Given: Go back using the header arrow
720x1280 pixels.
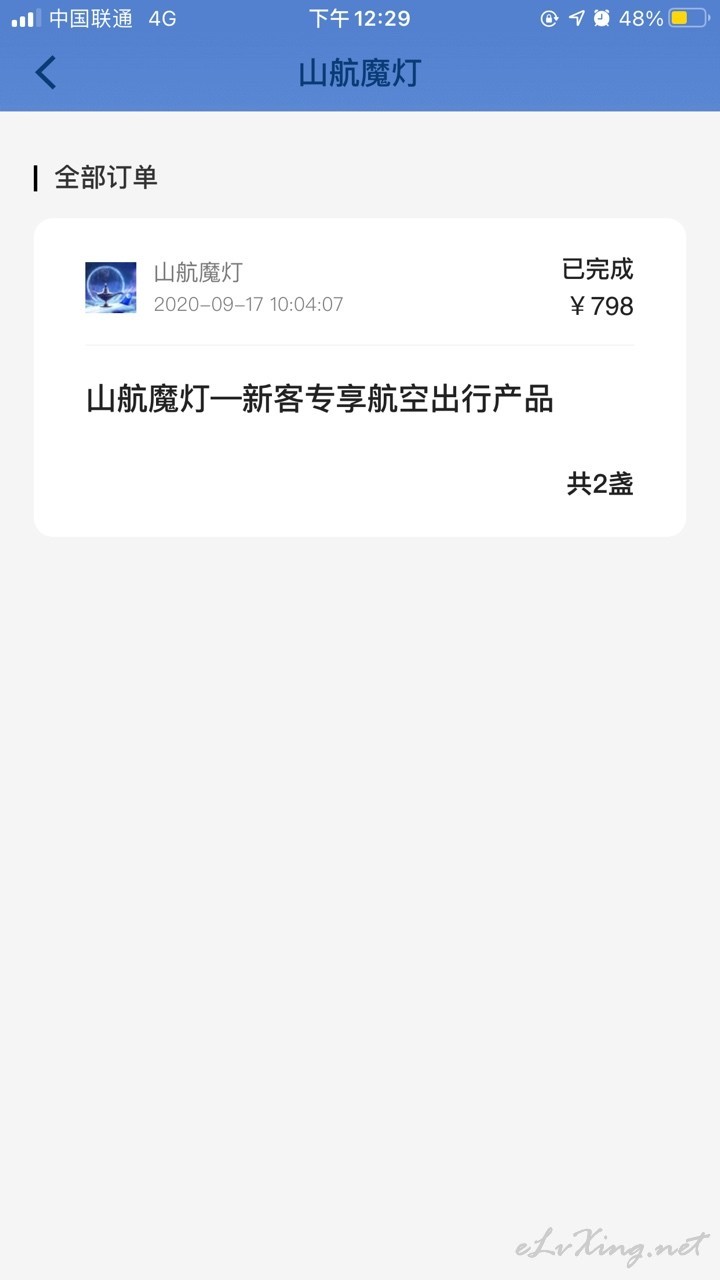Looking at the screenshot, I should point(46,73).
